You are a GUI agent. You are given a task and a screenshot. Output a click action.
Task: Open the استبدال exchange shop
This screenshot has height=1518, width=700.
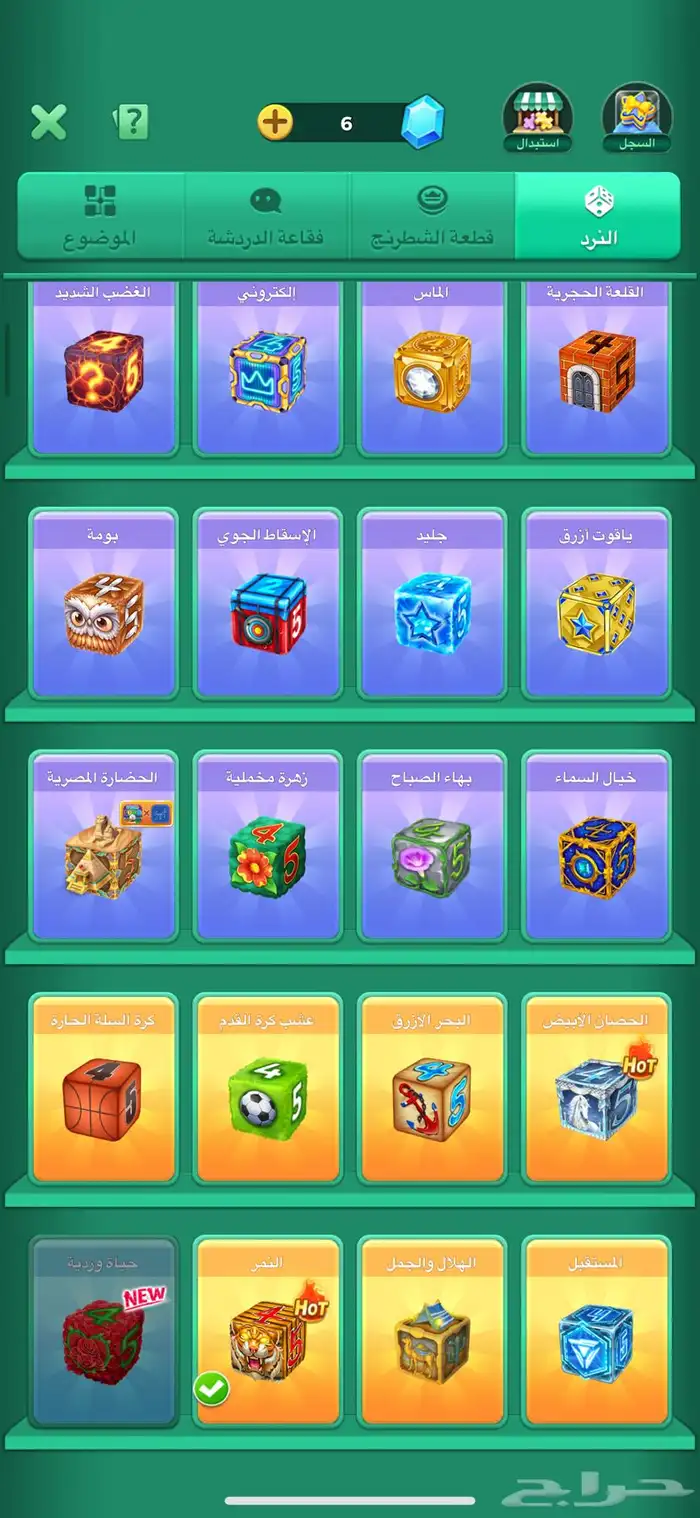(x=537, y=117)
